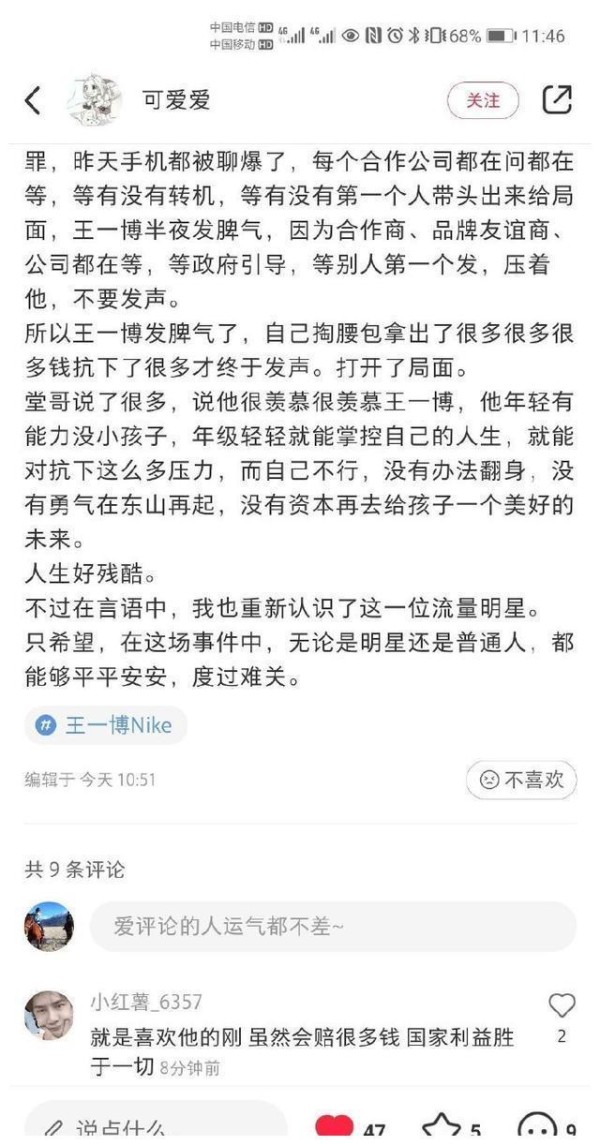
Task: Tap the 爱评论的人运气都不差 comment box
Action: [x=332, y=927]
